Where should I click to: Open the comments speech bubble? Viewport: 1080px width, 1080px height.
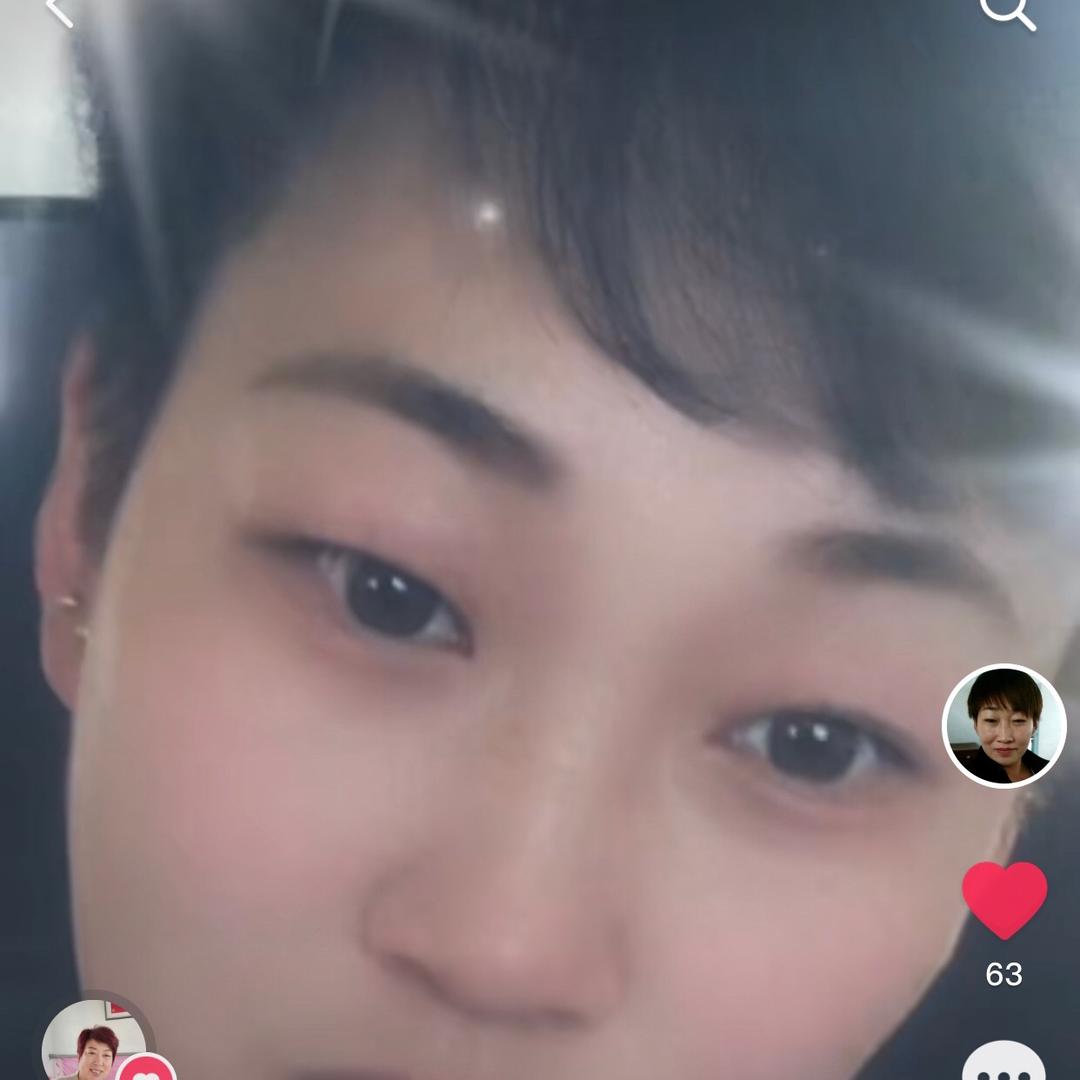(1003, 1062)
